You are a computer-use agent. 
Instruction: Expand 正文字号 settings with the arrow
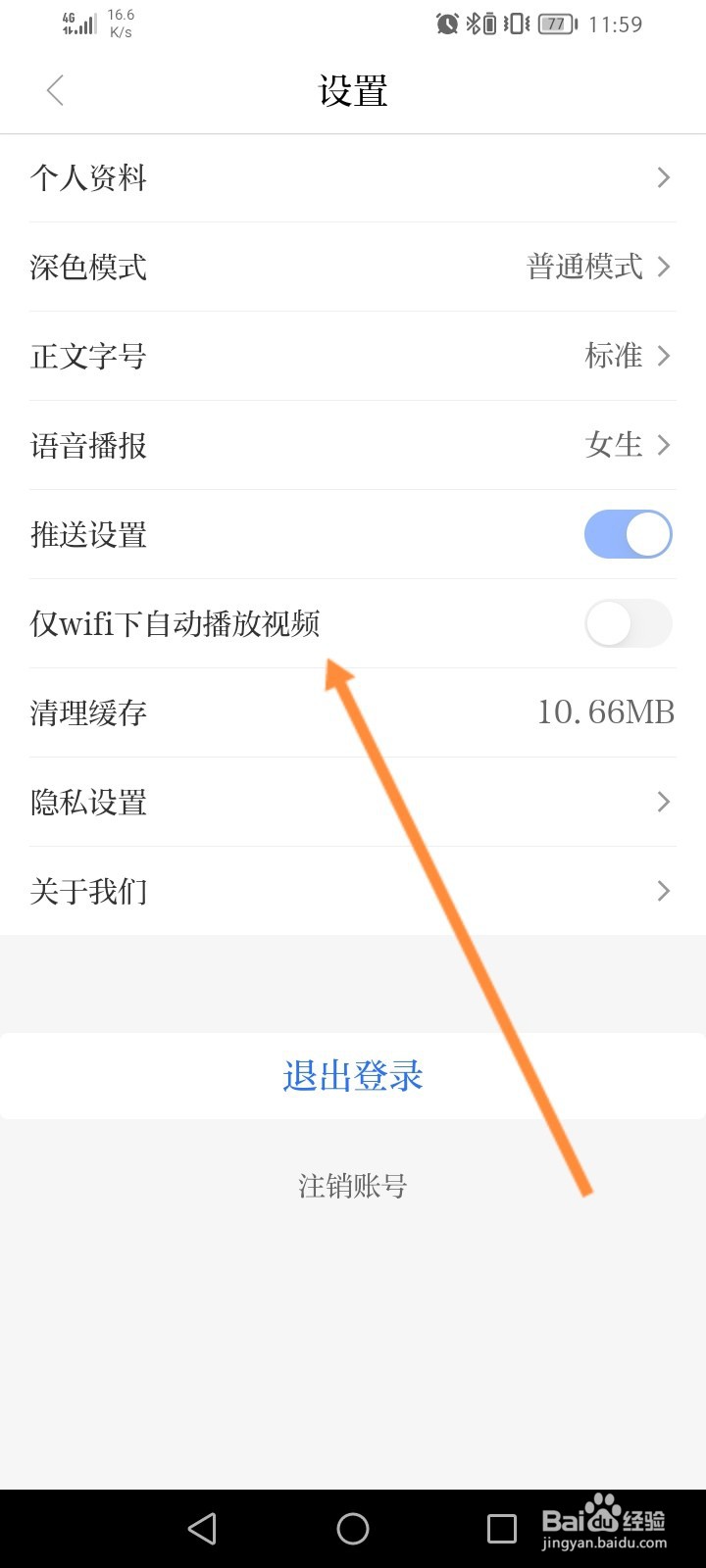click(663, 356)
